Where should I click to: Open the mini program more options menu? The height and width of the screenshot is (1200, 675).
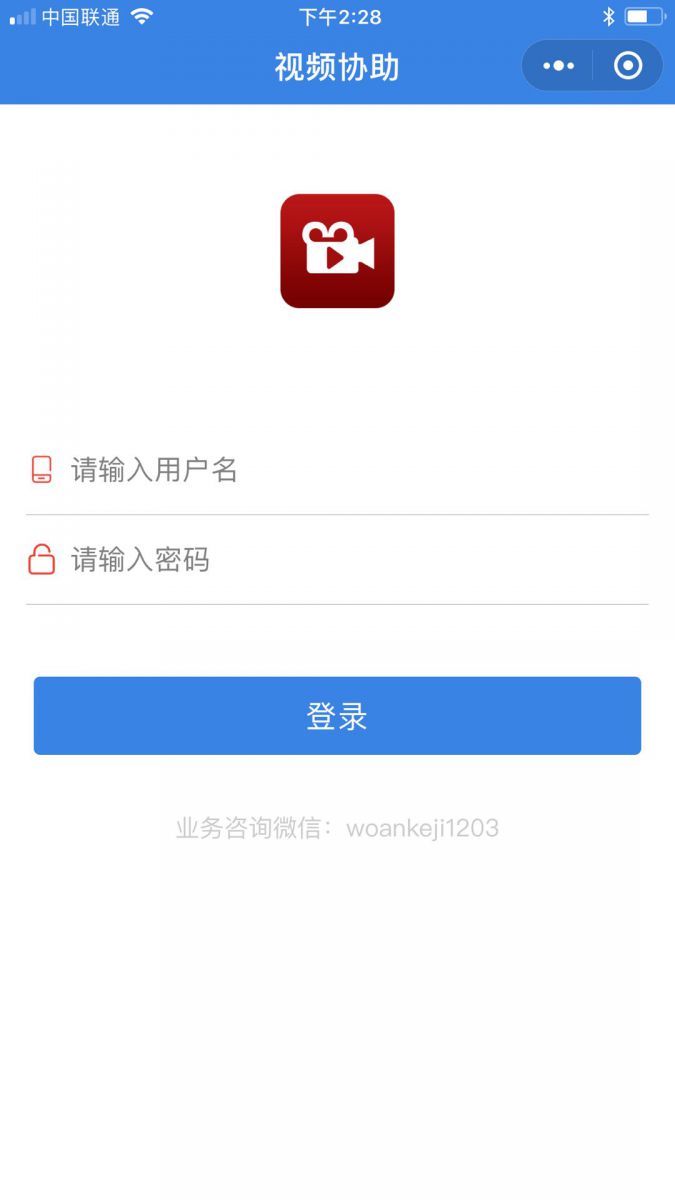pyautogui.click(x=558, y=66)
